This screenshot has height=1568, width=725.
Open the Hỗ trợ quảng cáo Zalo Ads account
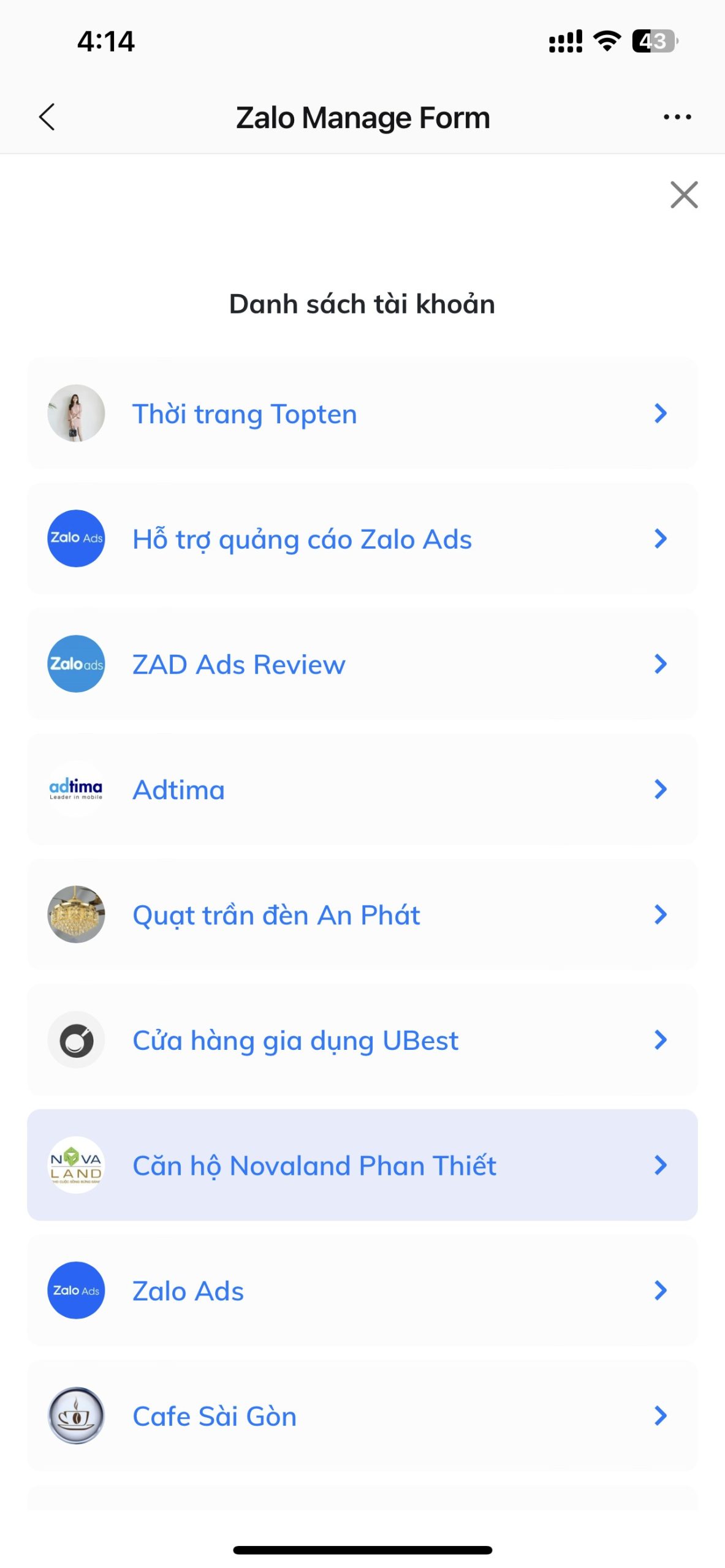(x=302, y=539)
